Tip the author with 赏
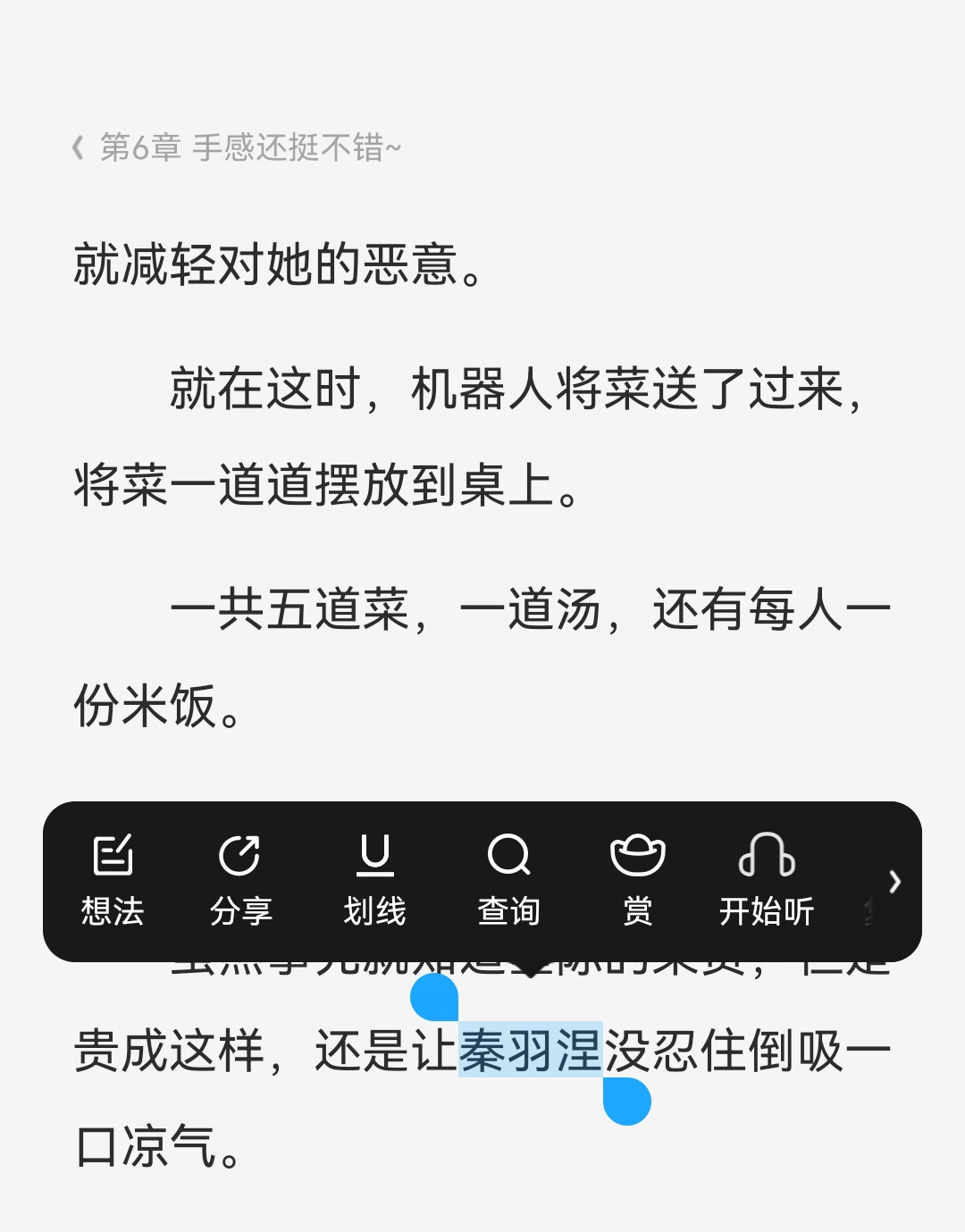The width and height of the screenshot is (965, 1232). pos(638,880)
